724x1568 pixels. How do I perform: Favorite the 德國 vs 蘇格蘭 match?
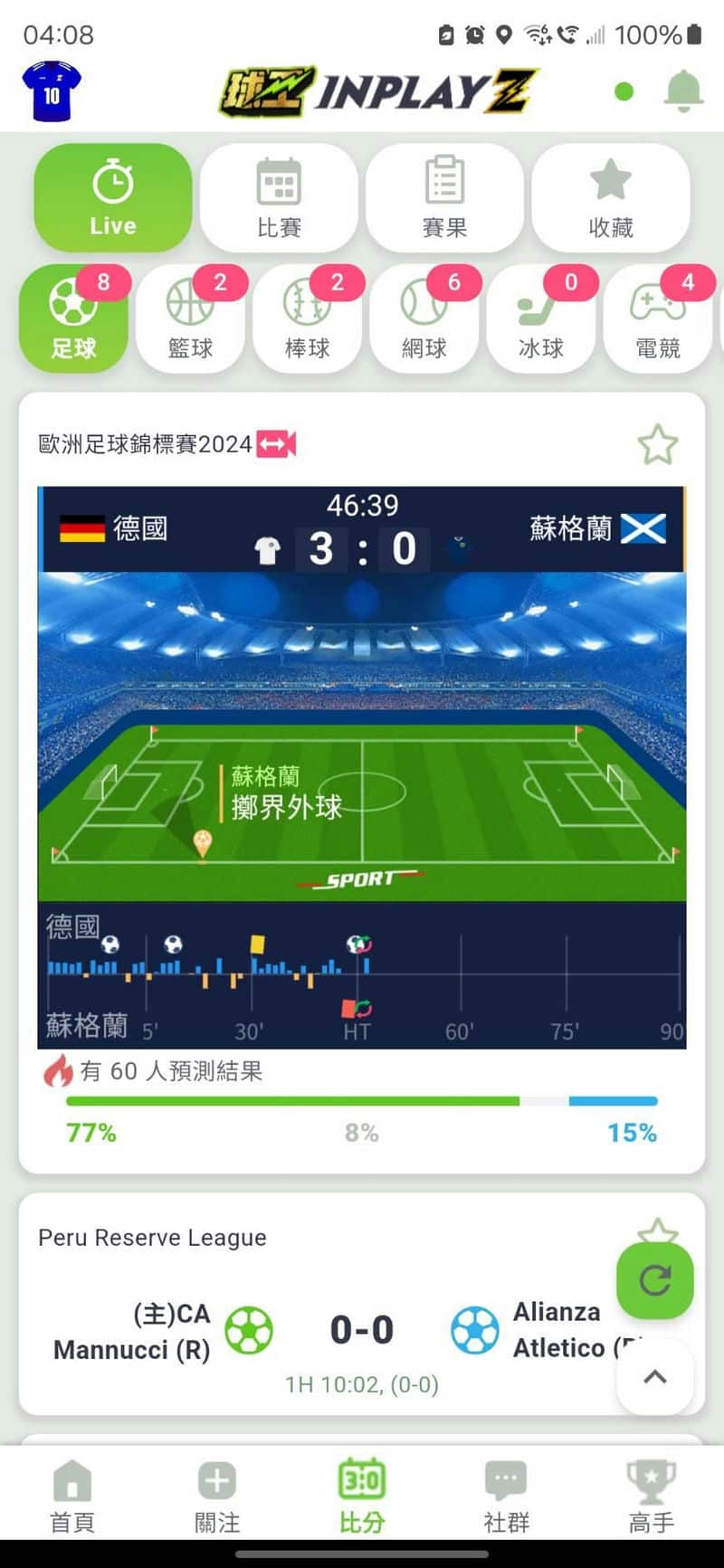[x=657, y=444]
